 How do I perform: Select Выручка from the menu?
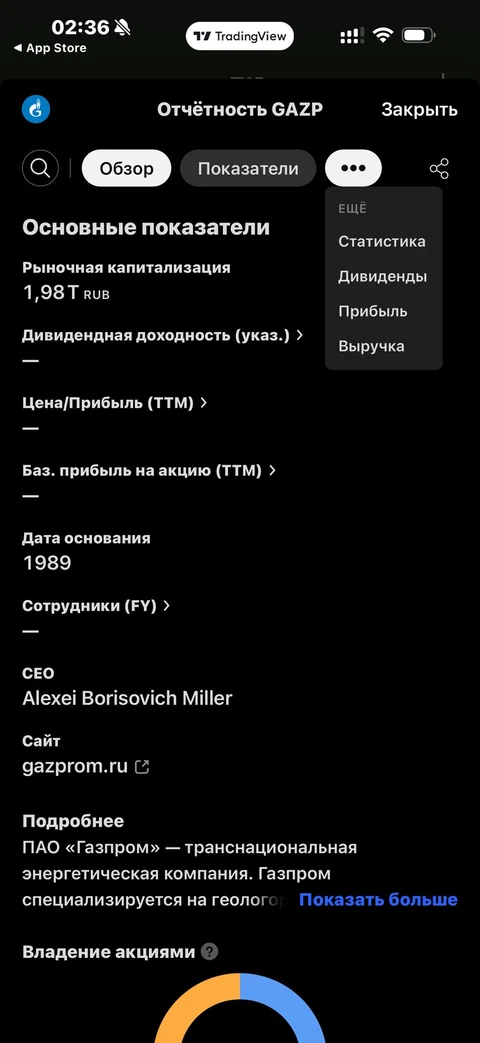pyautogui.click(x=371, y=346)
